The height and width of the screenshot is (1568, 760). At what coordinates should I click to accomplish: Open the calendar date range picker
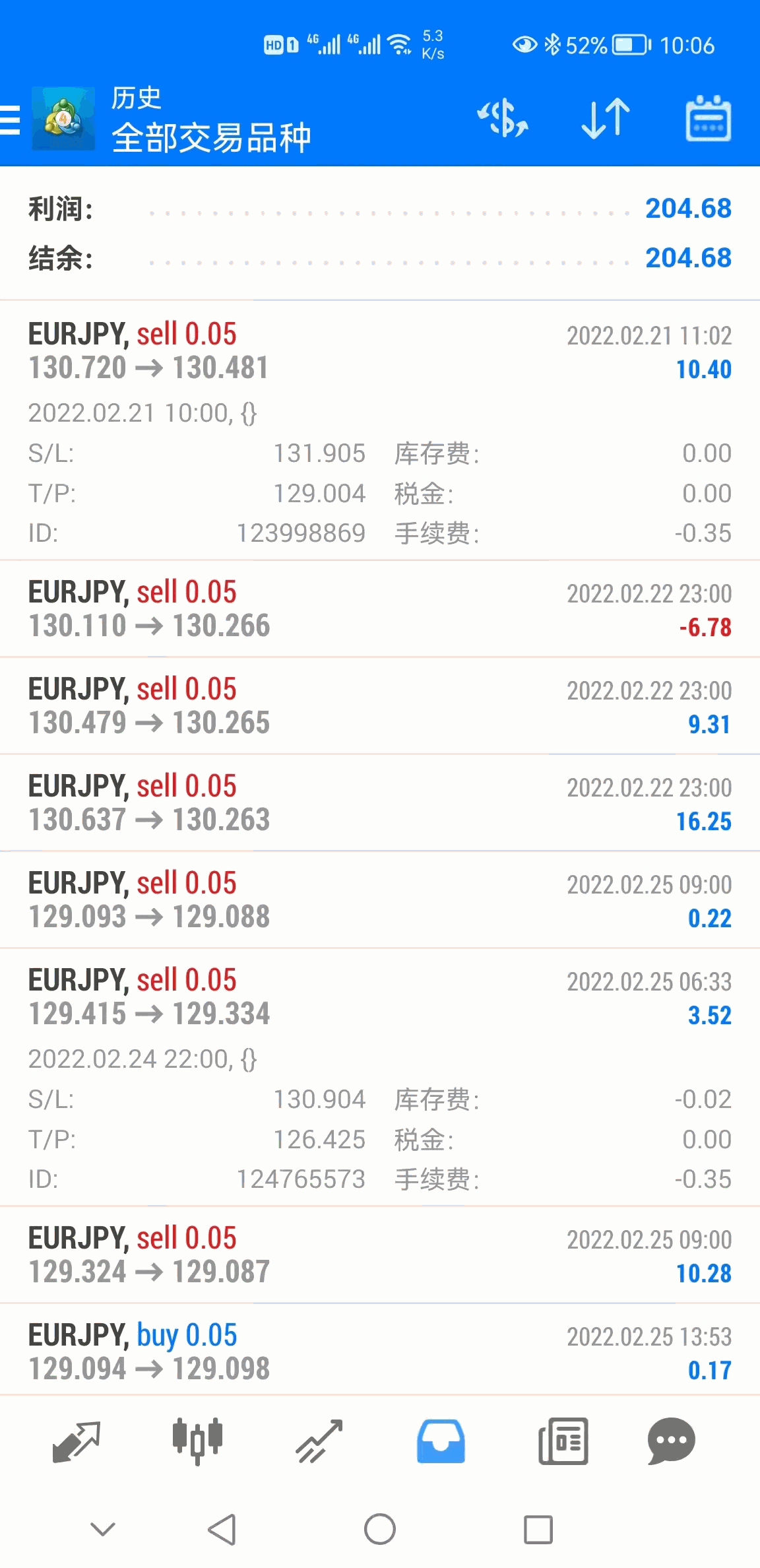(x=708, y=119)
